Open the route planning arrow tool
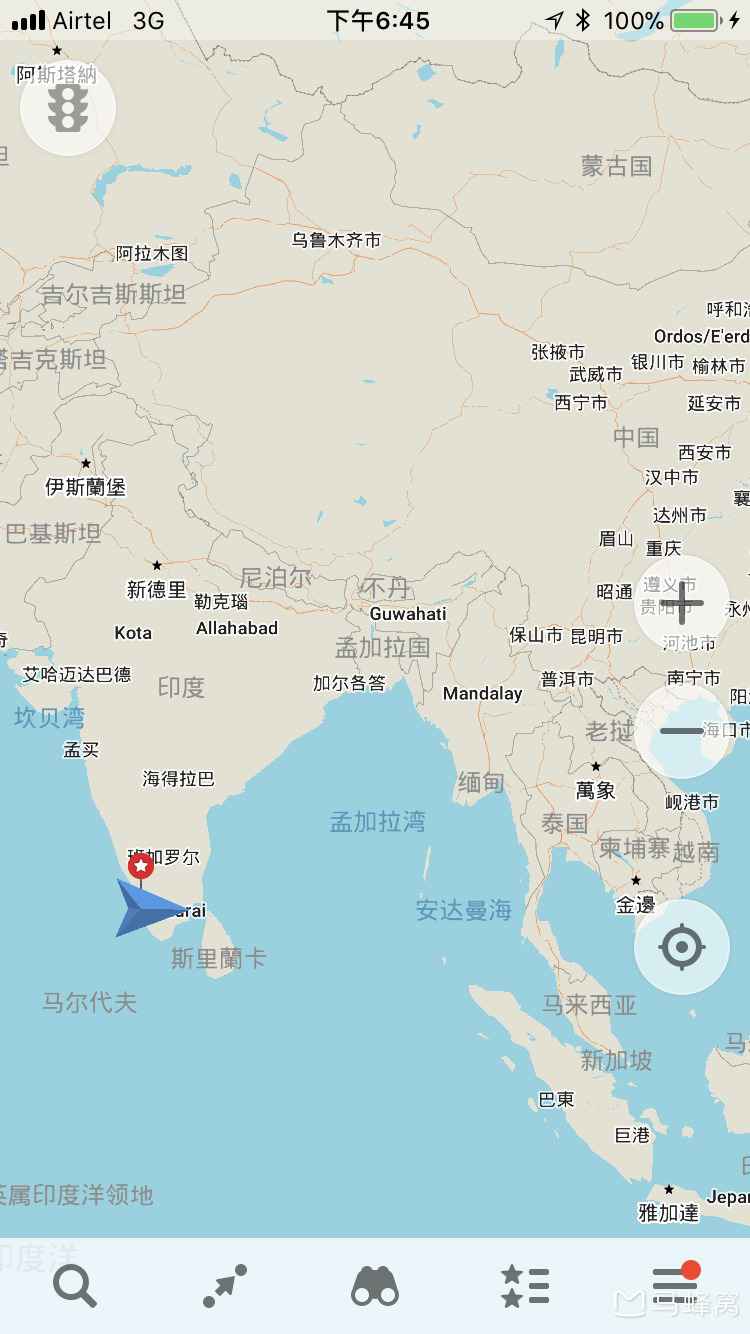This screenshot has width=750, height=1334. point(225,1287)
